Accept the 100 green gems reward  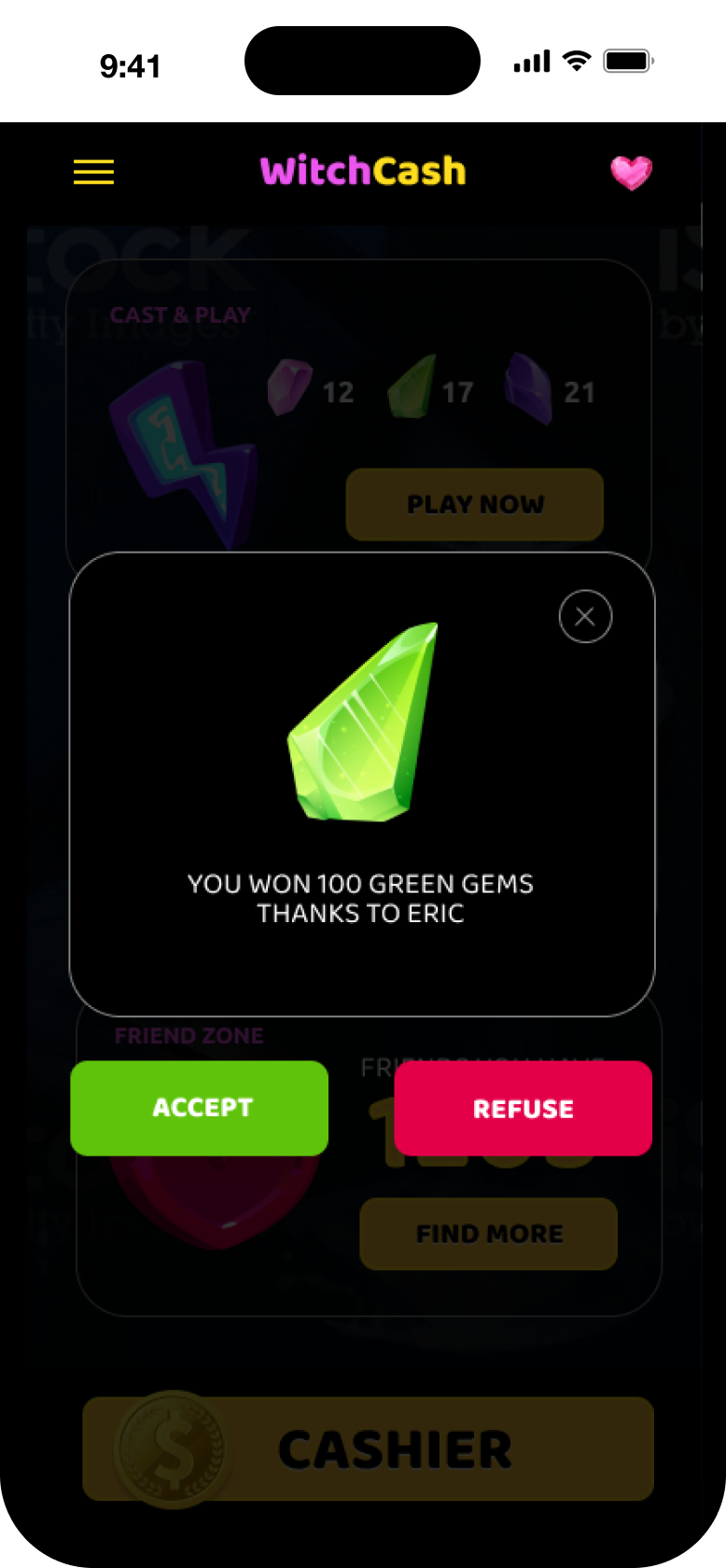[x=199, y=1108]
